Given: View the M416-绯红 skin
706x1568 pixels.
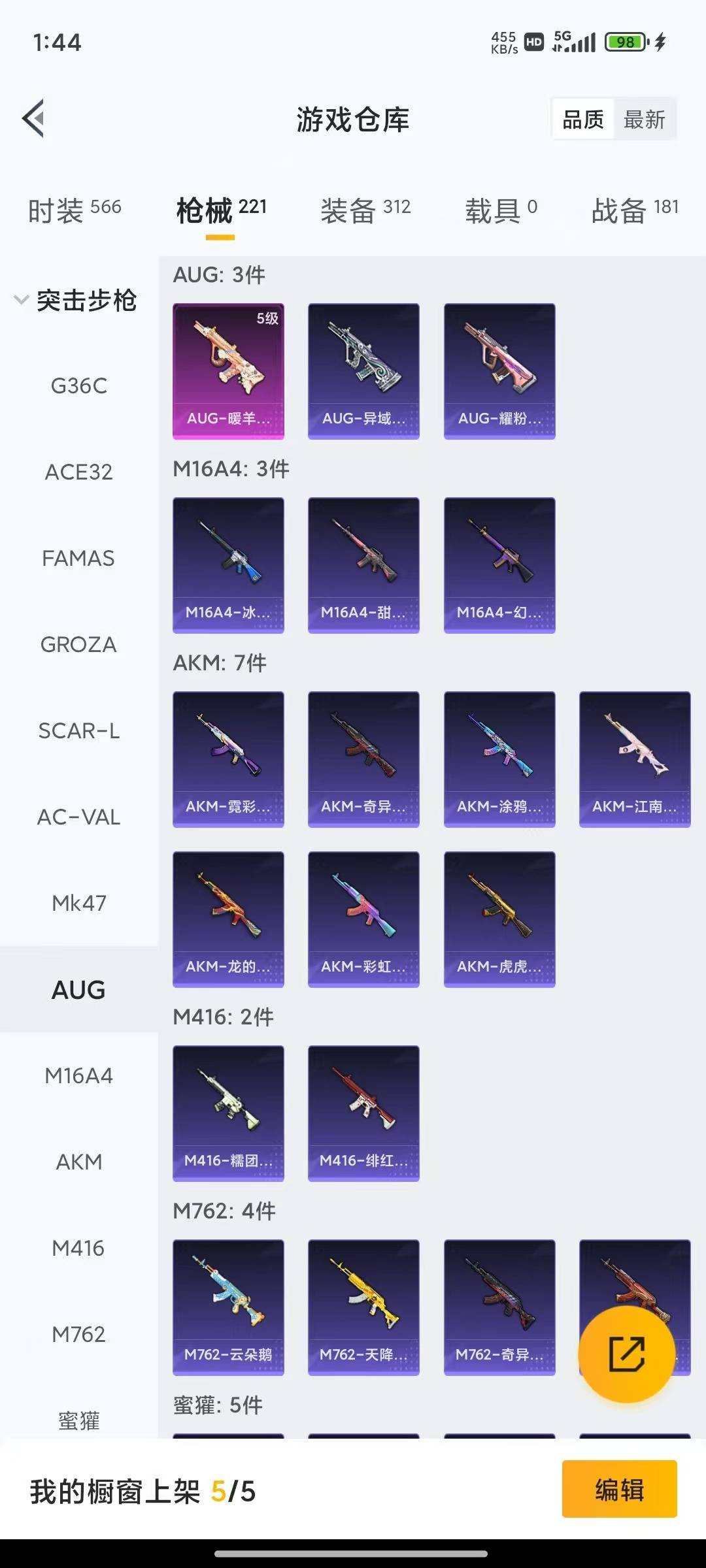Looking at the screenshot, I should (x=363, y=1113).
